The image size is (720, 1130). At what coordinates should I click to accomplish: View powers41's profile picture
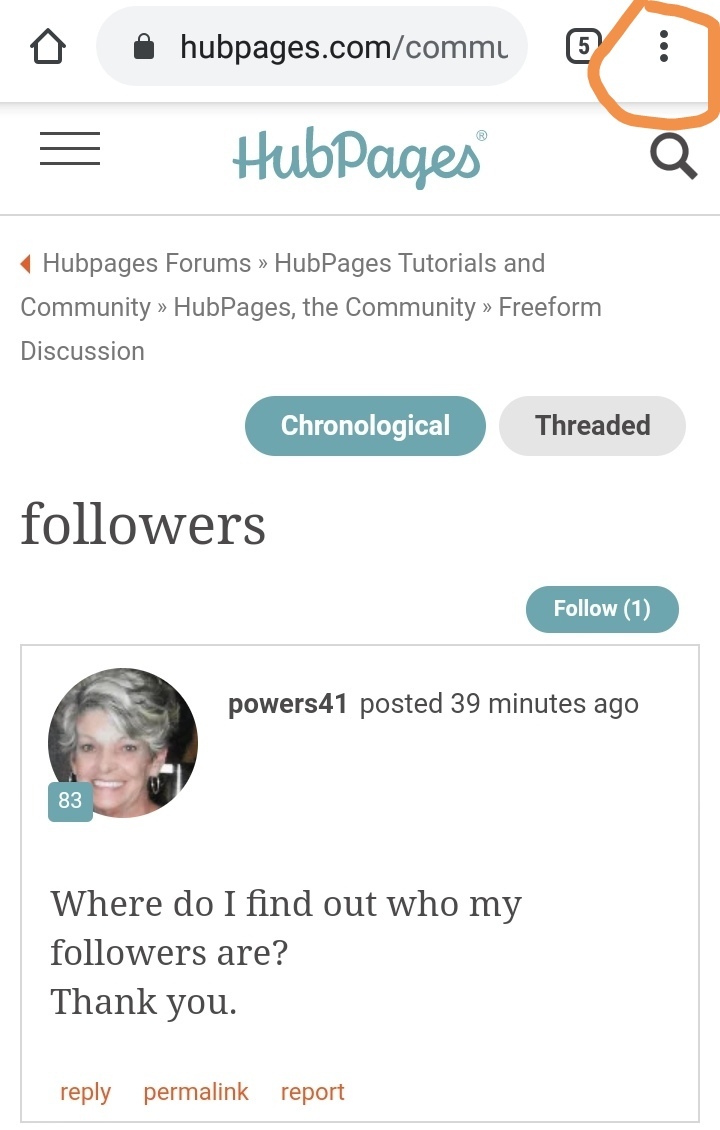pos(123,743)
